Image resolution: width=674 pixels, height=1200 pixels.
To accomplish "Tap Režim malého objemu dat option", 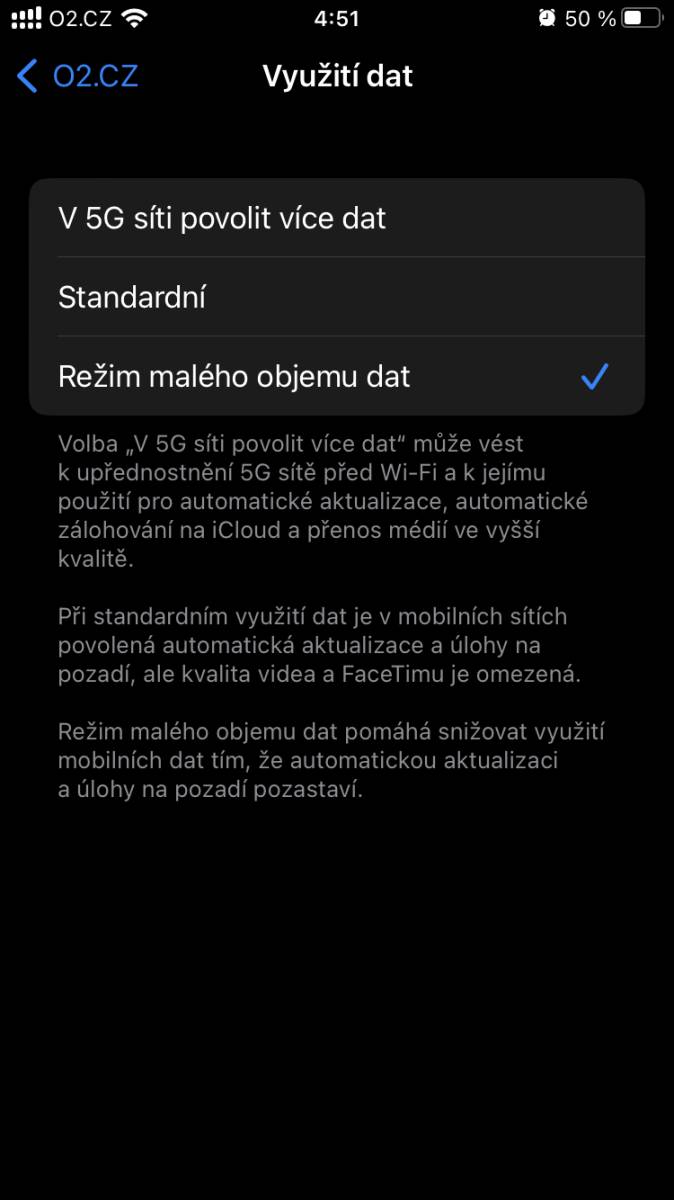I will click(x=337, y=376).
